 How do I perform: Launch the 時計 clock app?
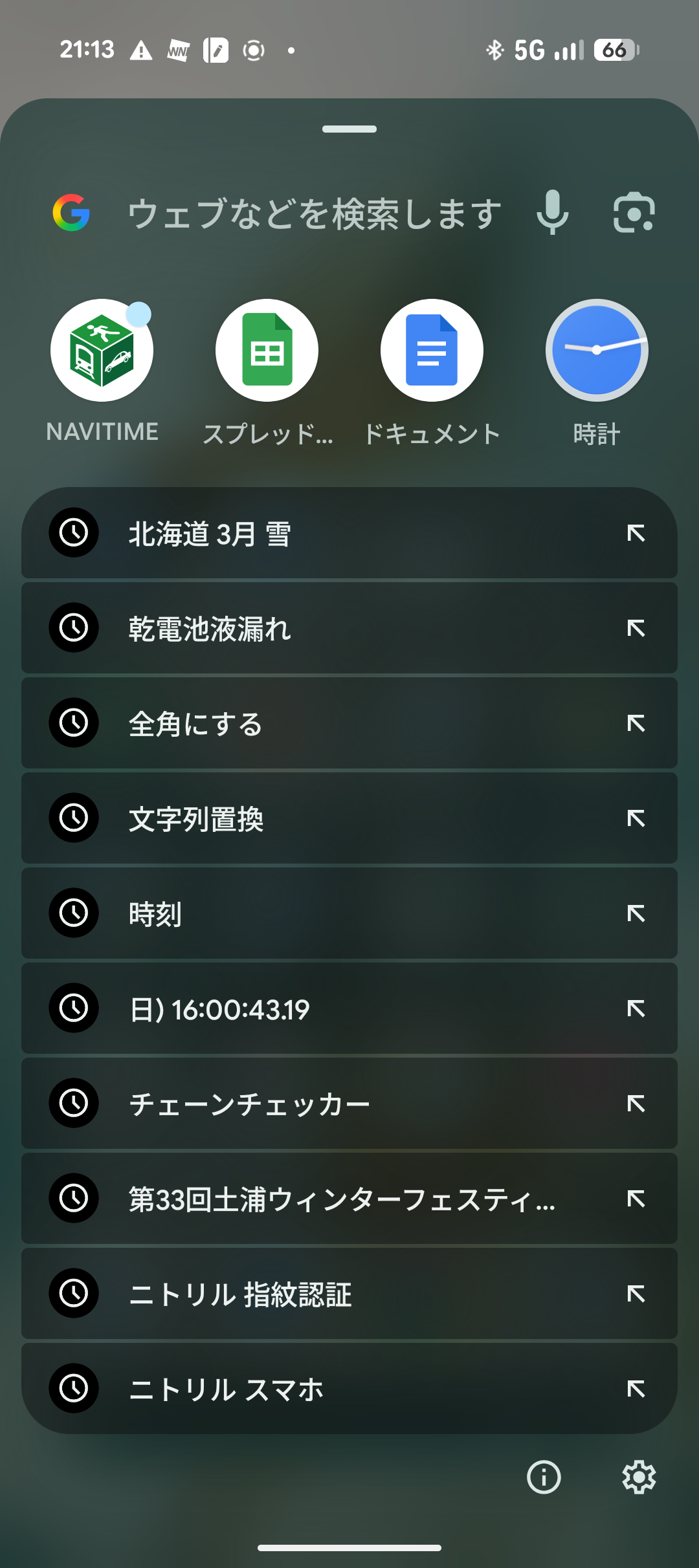[x=597, y=351]
